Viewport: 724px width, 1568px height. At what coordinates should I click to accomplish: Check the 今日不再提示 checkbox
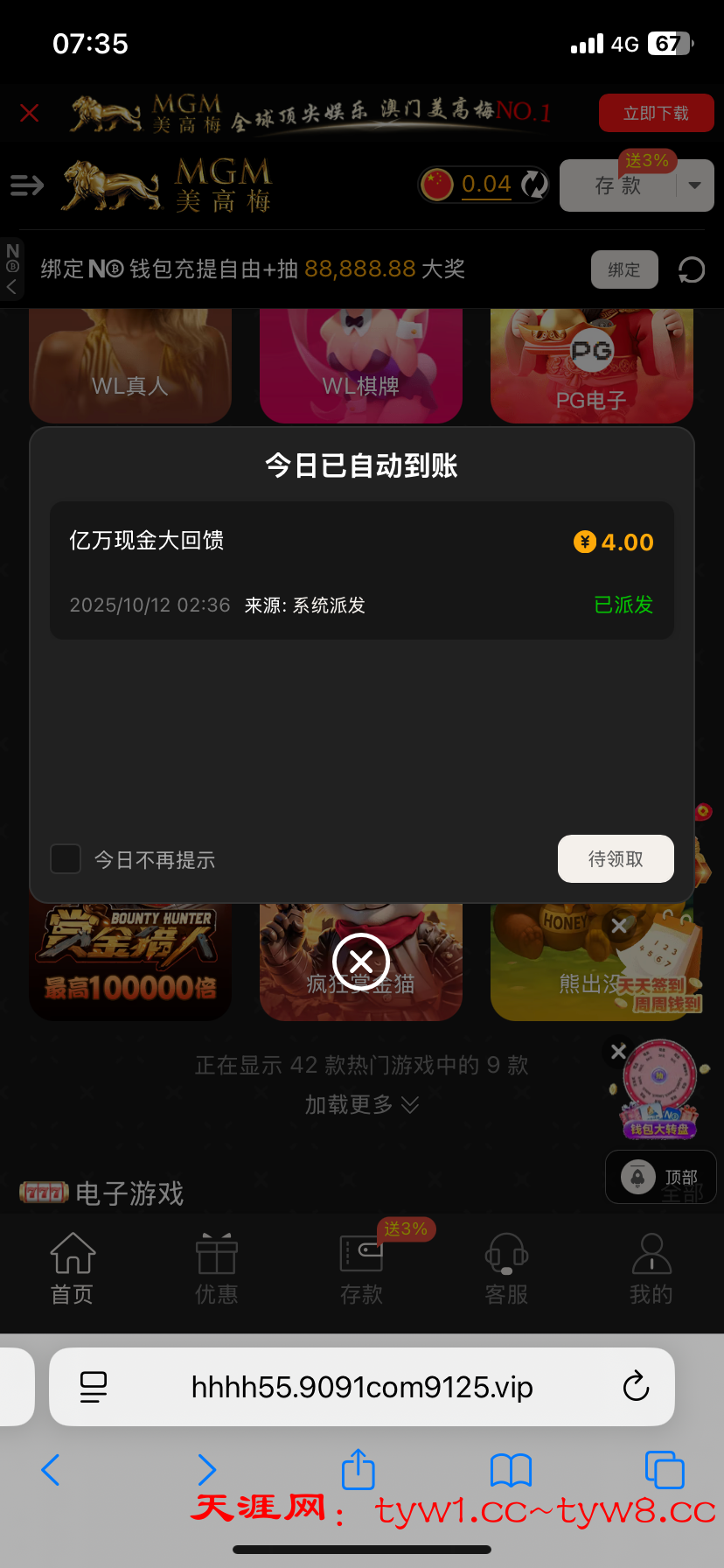66,859
